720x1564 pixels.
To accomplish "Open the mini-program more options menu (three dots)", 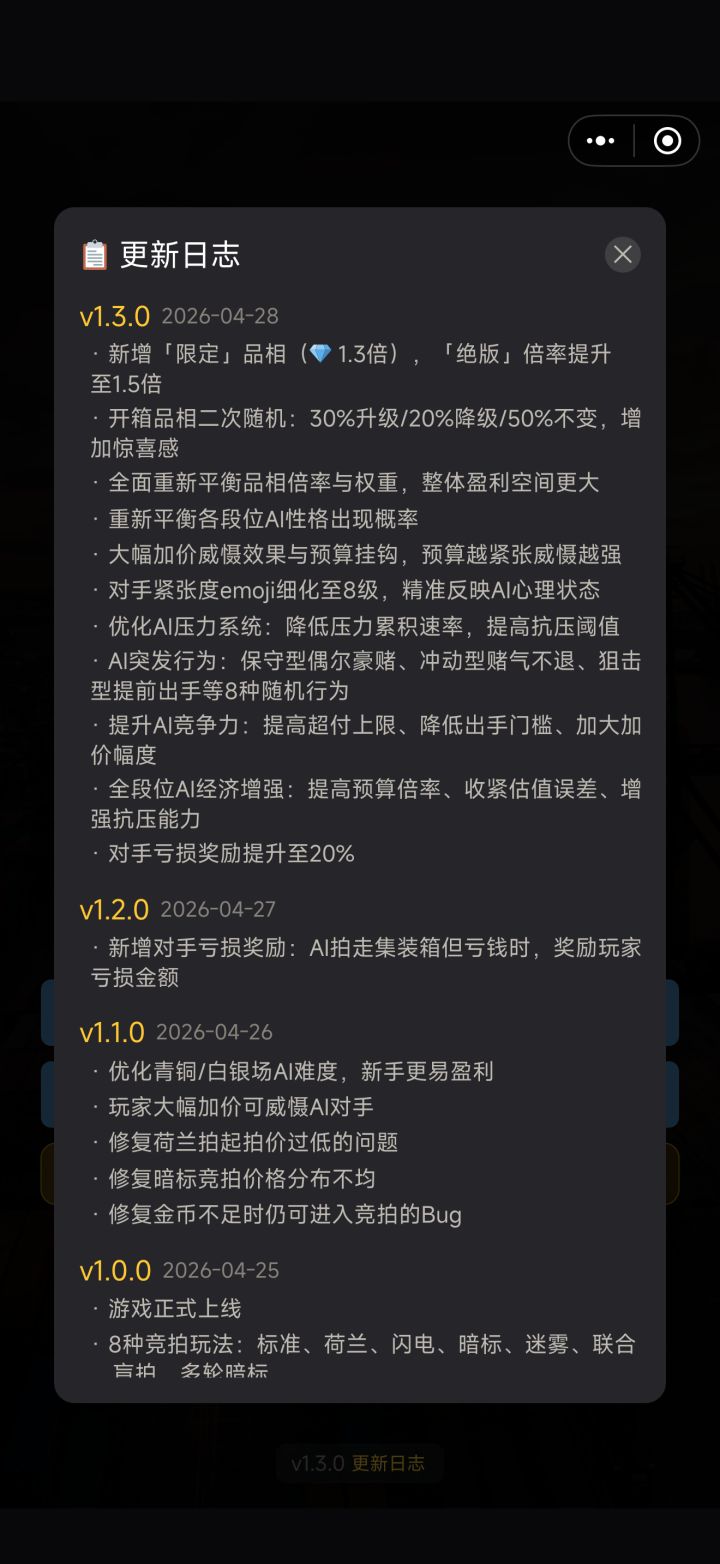I will [x=598, y=140].
